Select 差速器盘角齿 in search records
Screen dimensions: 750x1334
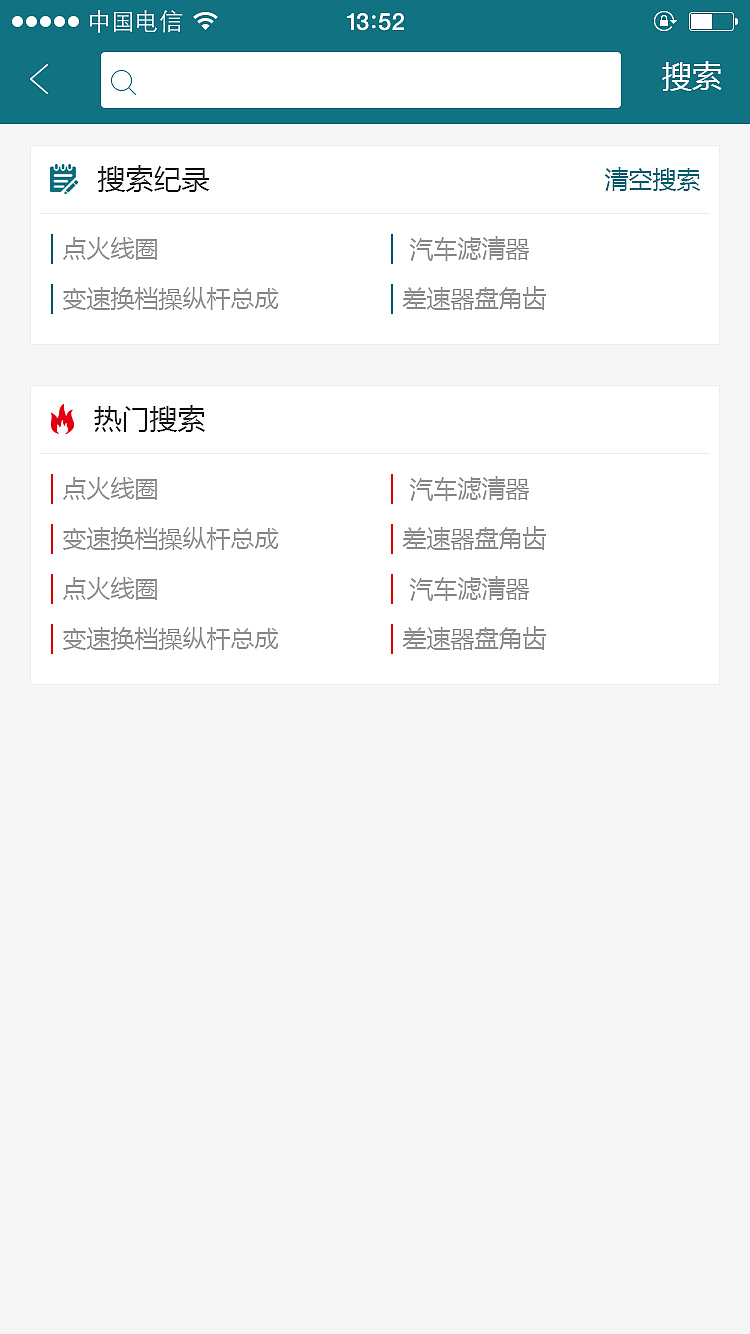pyautogui.click(x=474, y=299)
